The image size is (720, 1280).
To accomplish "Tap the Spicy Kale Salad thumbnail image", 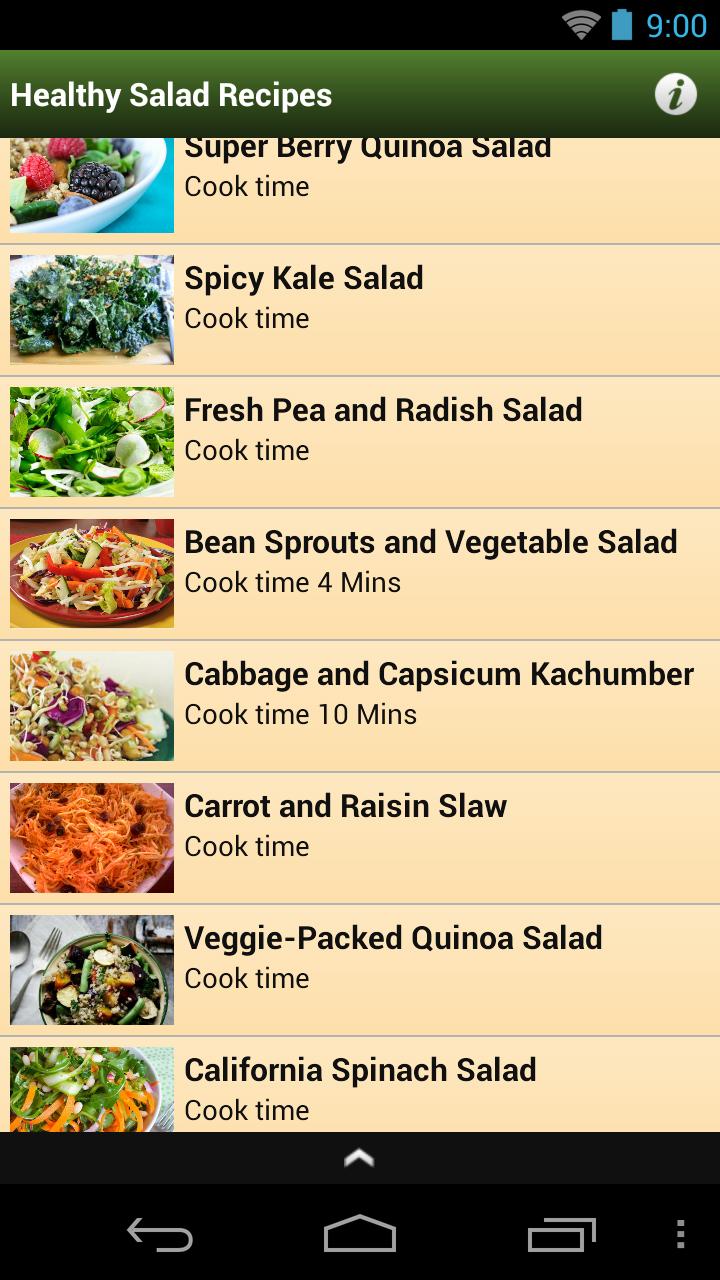I will 91,309.
